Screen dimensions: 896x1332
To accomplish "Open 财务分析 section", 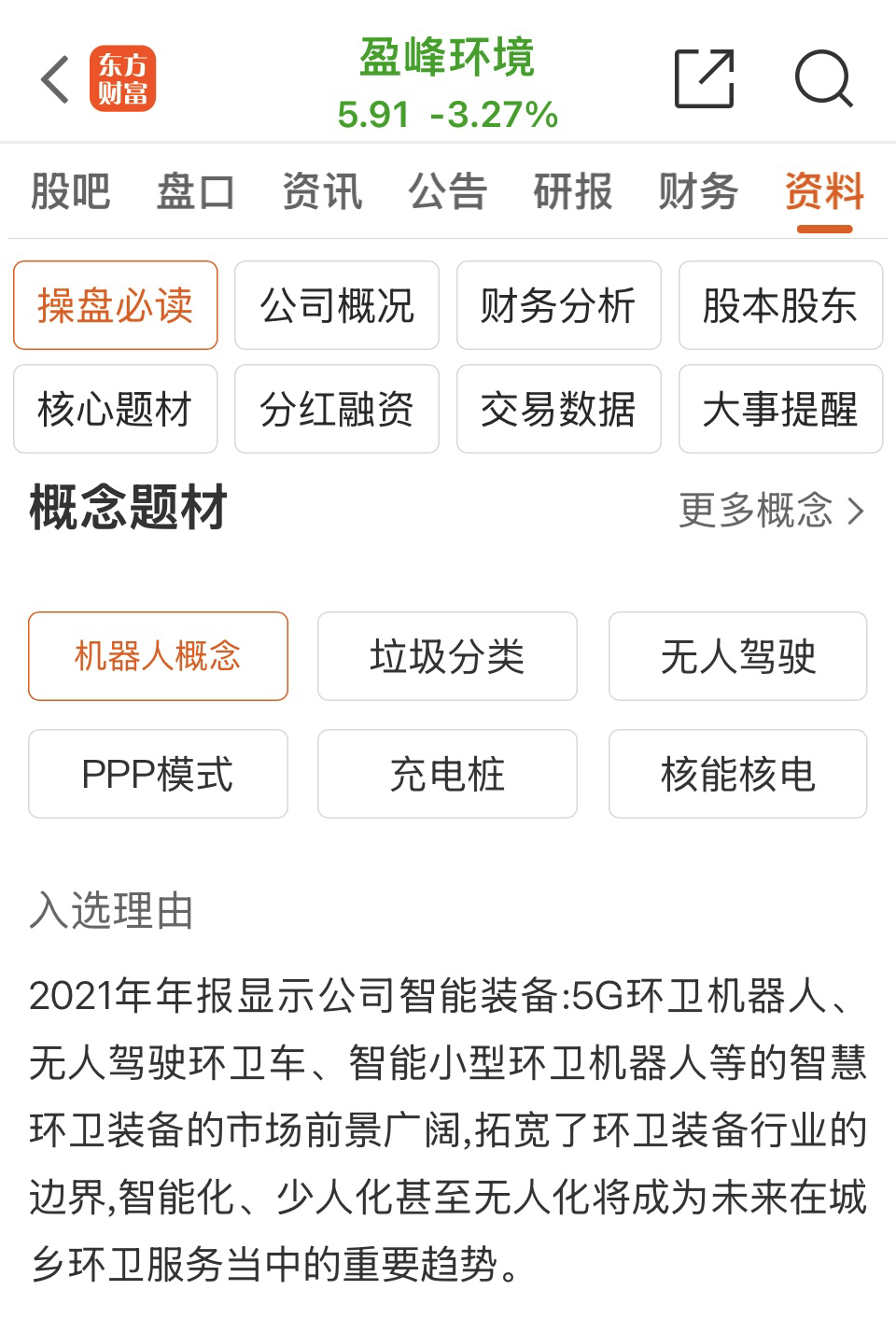I will [558, 305].
